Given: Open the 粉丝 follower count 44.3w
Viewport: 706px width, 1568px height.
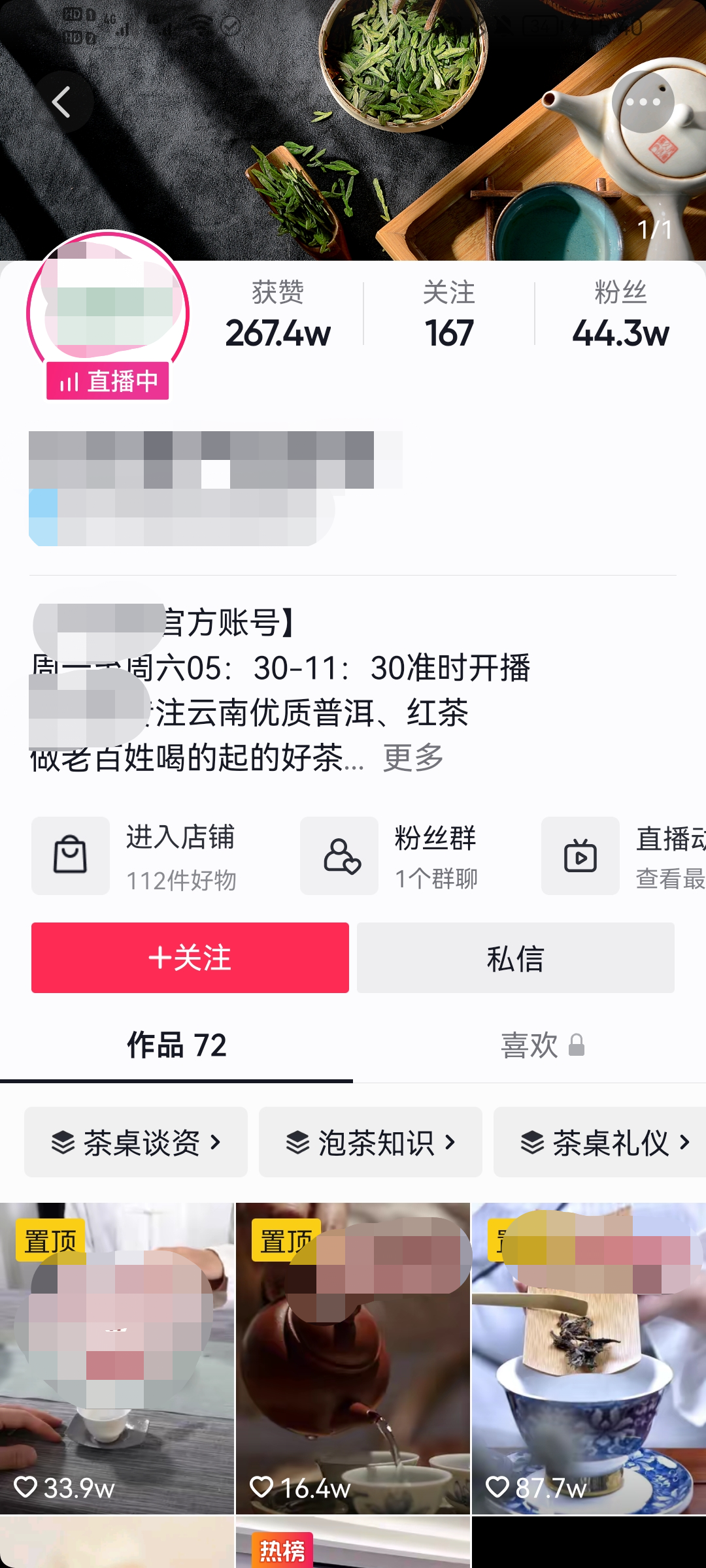Looking at the screenshot, I should click(x=620, y=314).
